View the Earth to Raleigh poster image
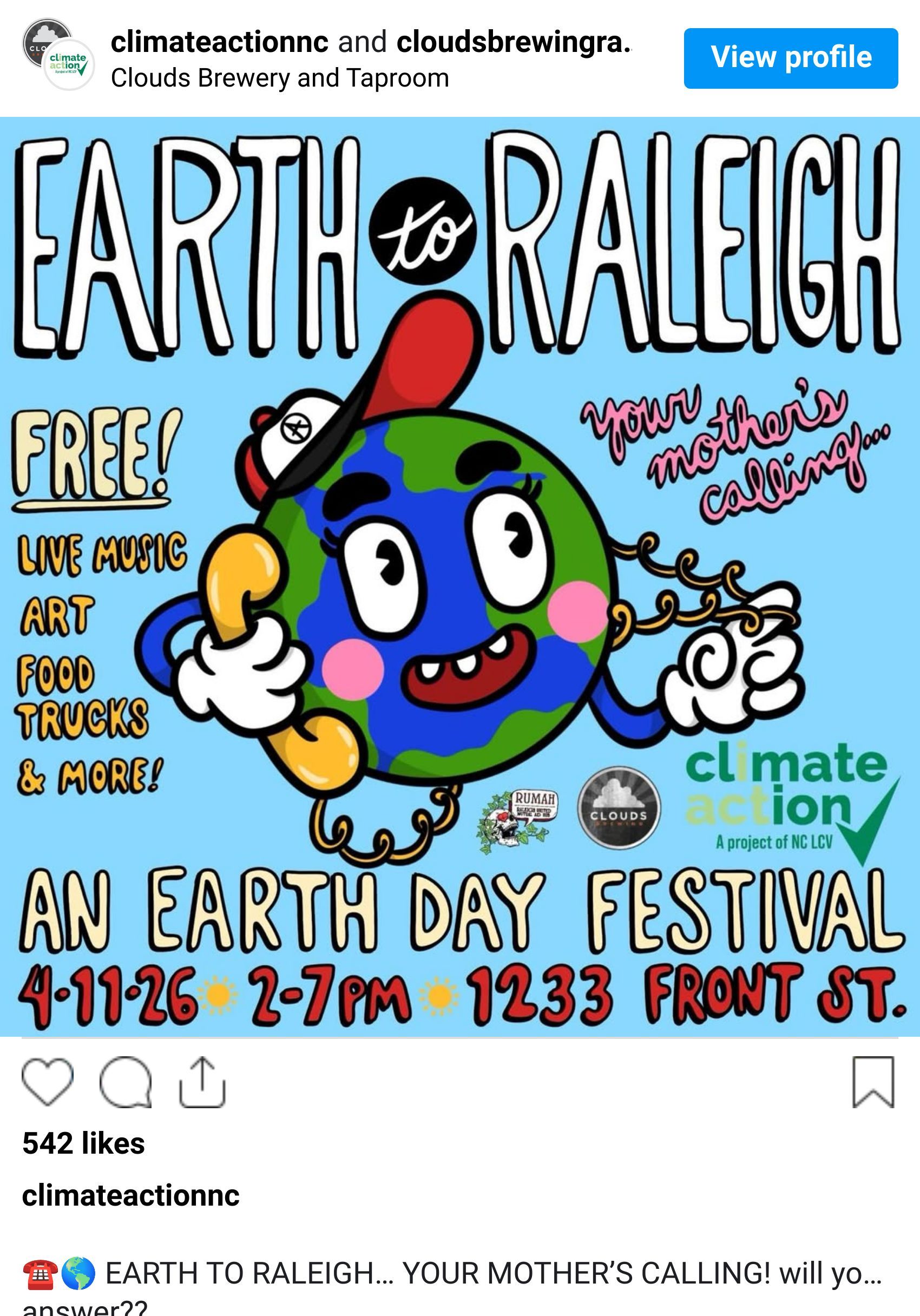This screenshot has height=1316, width=920. tap(459, 576)
